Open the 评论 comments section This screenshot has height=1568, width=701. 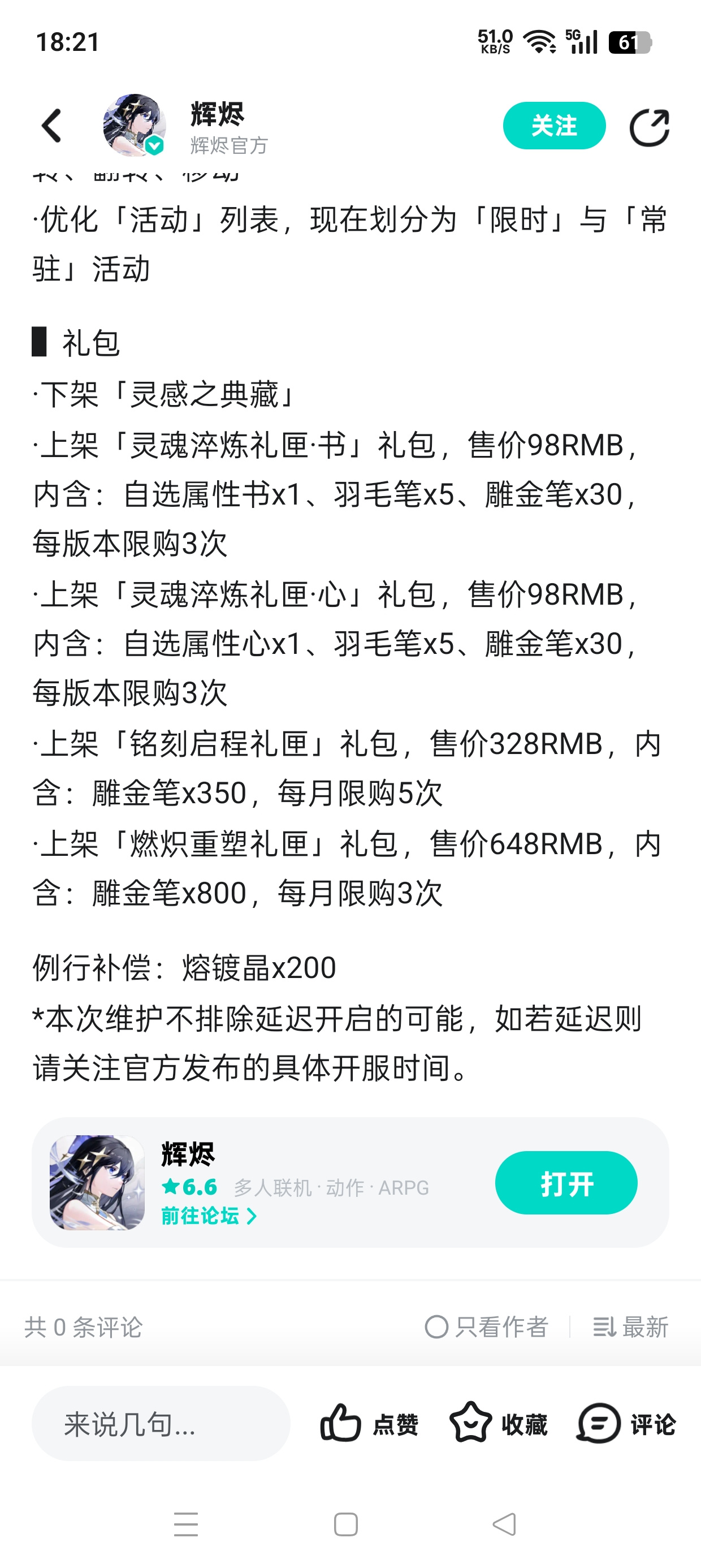tap(626, 1424)
